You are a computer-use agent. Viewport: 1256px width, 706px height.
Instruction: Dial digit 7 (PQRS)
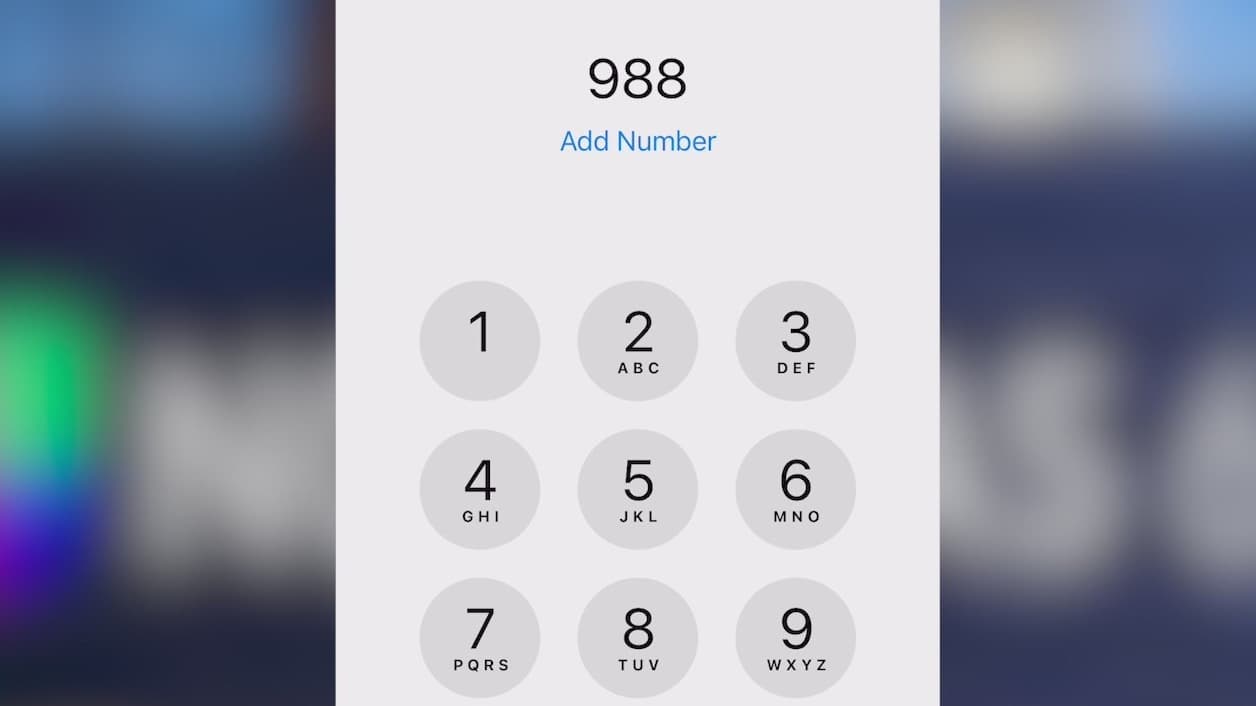(480, 638)
